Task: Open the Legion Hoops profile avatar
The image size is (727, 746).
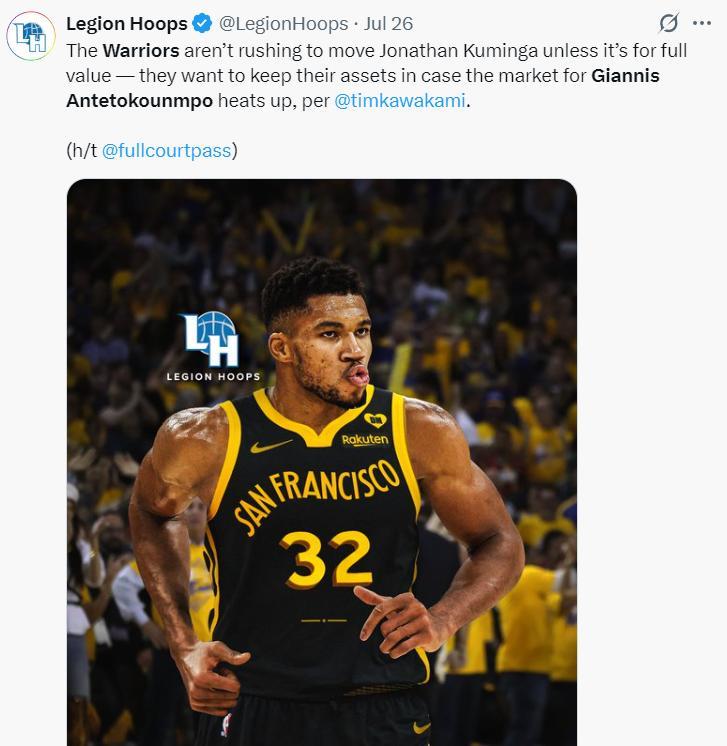Action: pyautogui.click(x=31, y=36)
